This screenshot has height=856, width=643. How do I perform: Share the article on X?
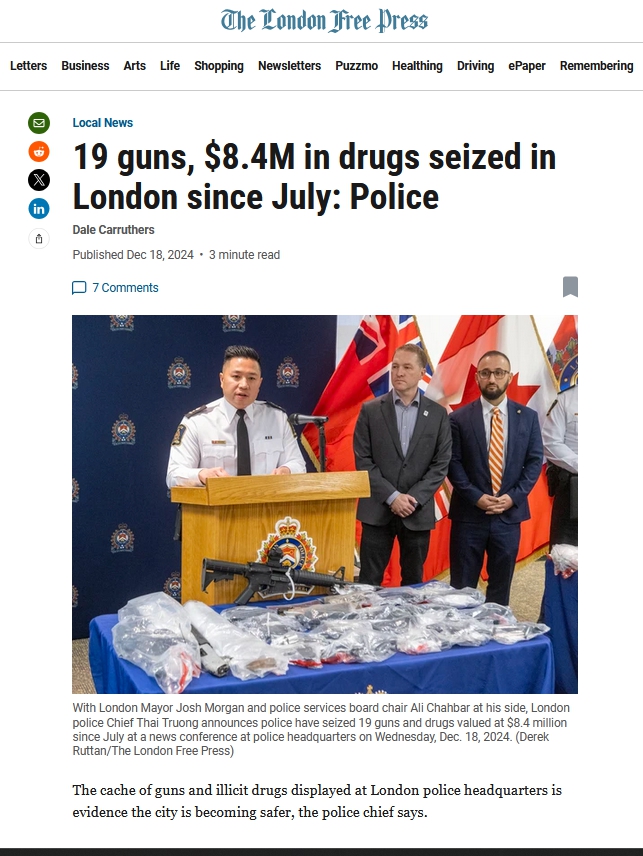[39, 180]
